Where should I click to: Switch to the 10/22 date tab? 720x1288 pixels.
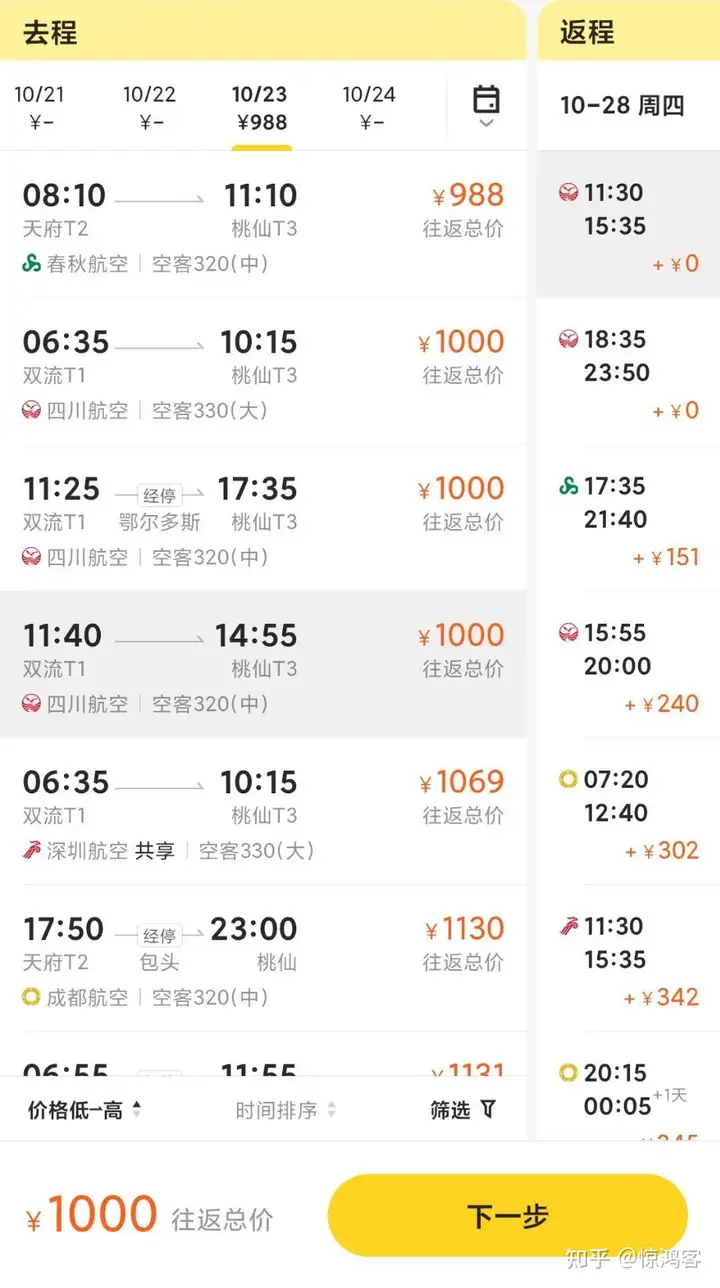point(150,108)
